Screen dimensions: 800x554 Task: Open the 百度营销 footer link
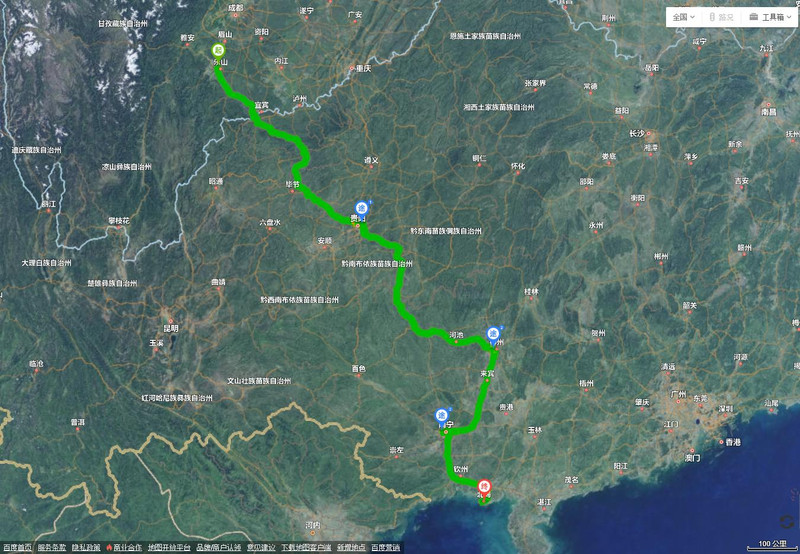(x=385, y=548)
